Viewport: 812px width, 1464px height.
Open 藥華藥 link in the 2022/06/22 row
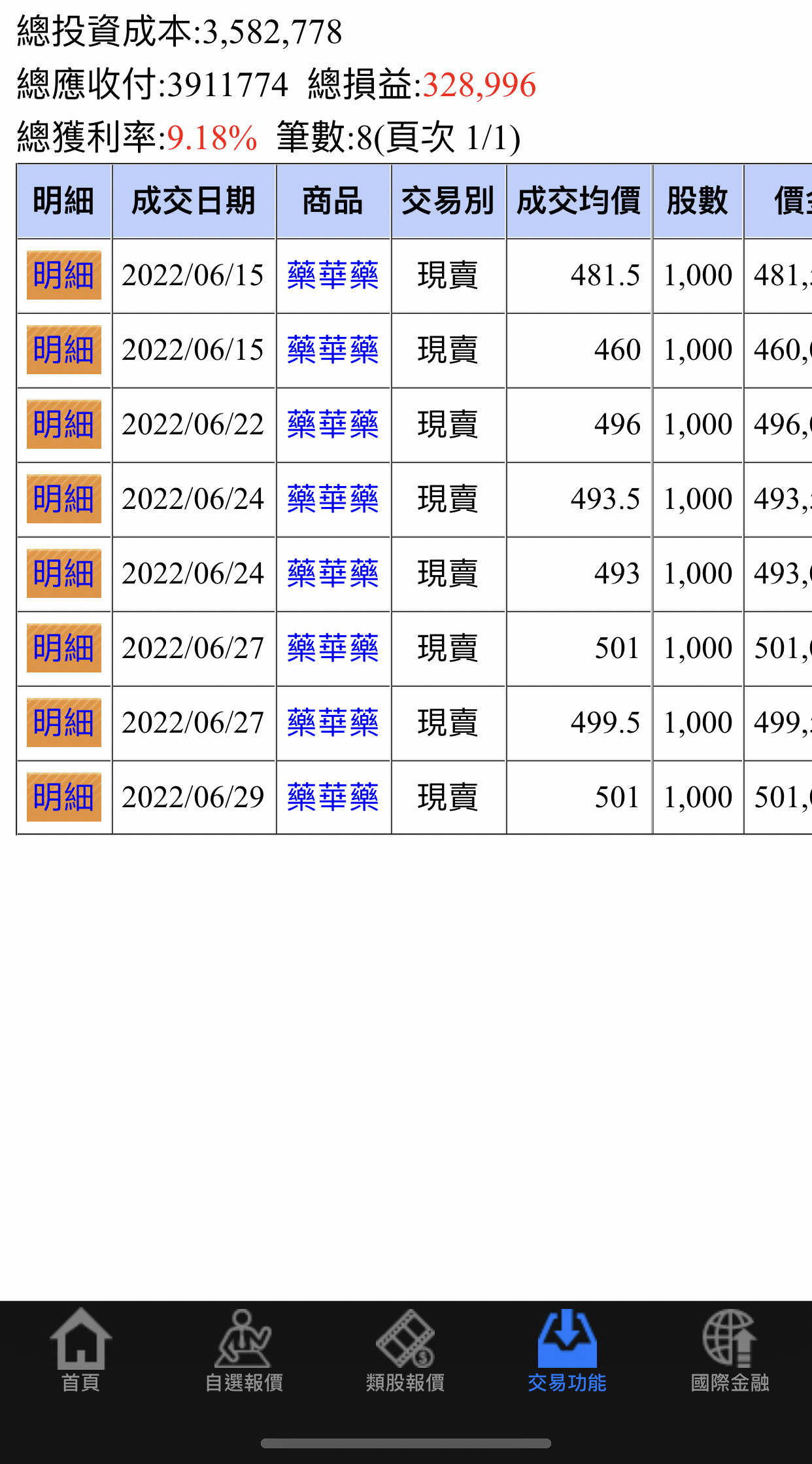click(x=333, y=425)
